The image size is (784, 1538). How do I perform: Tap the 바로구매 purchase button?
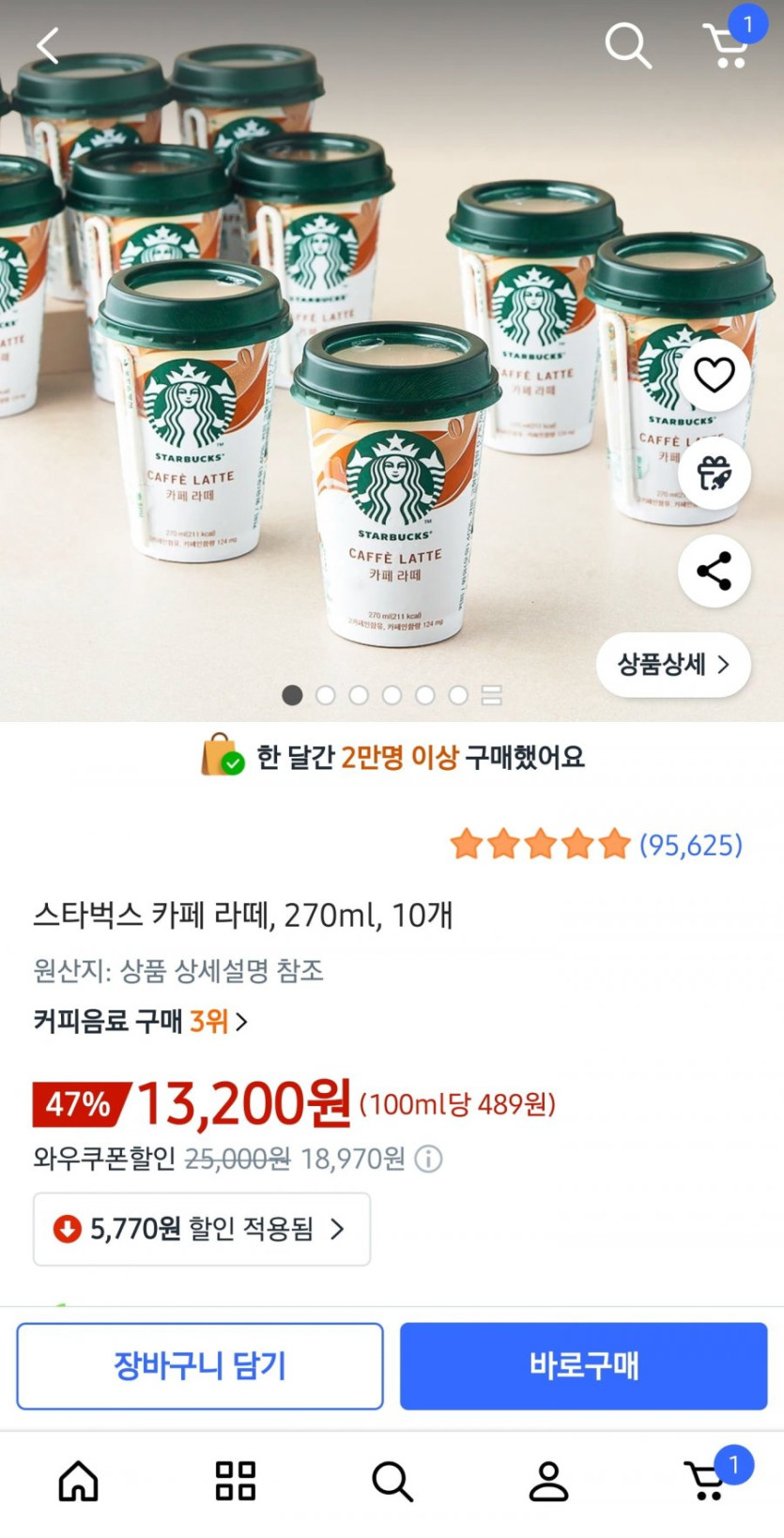584,1366
